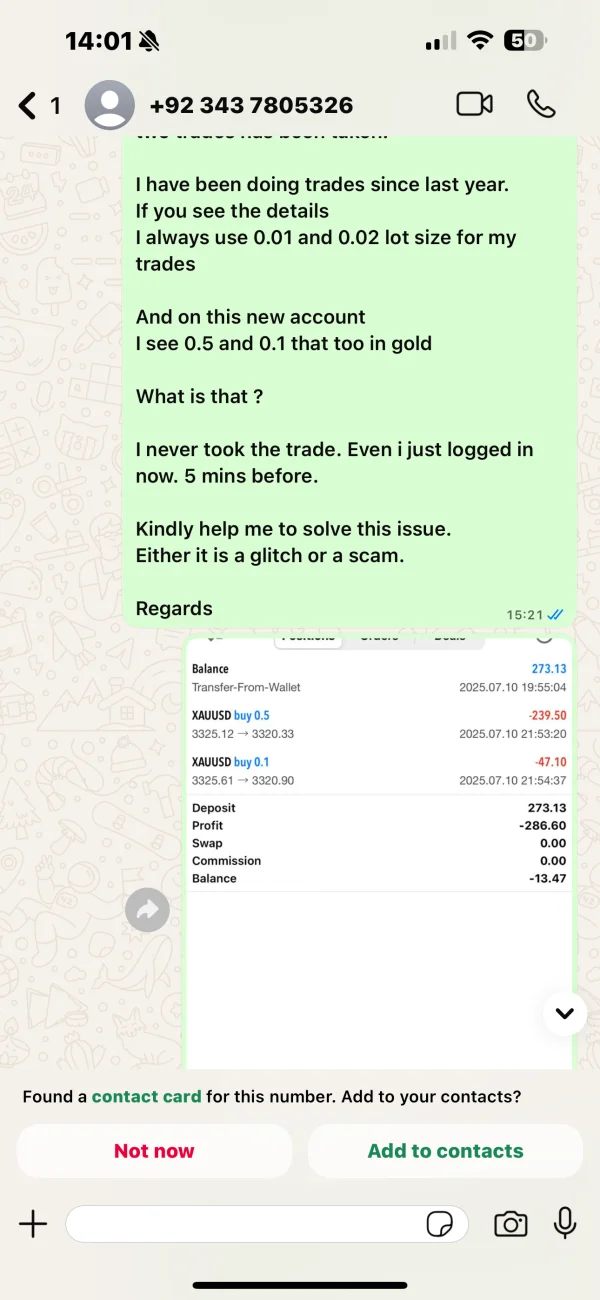The image size is (600, 1300).
Task: Open contact info for +92 343 7805326
Action: pos(250,105)
